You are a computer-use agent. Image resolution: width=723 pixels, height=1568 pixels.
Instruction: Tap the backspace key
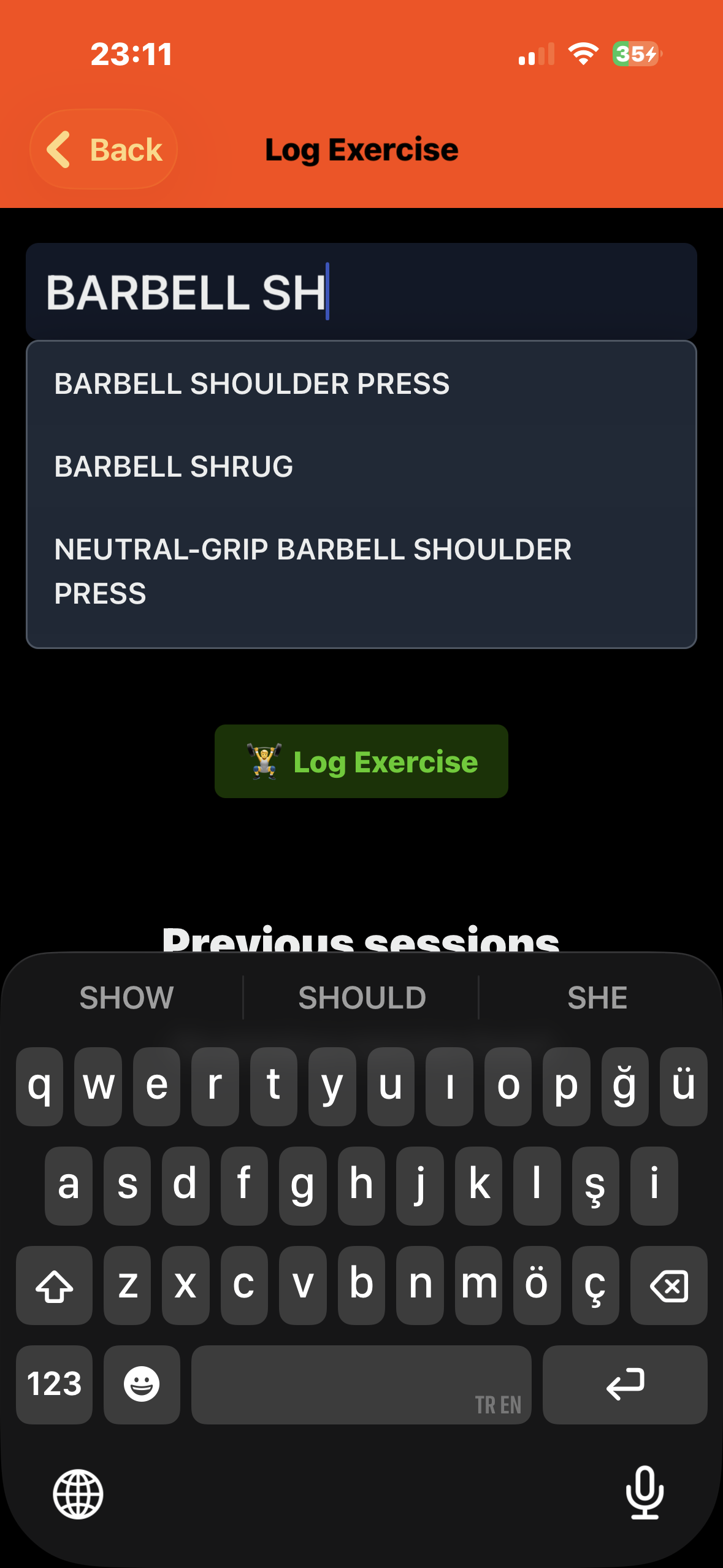pos(669,1285)
